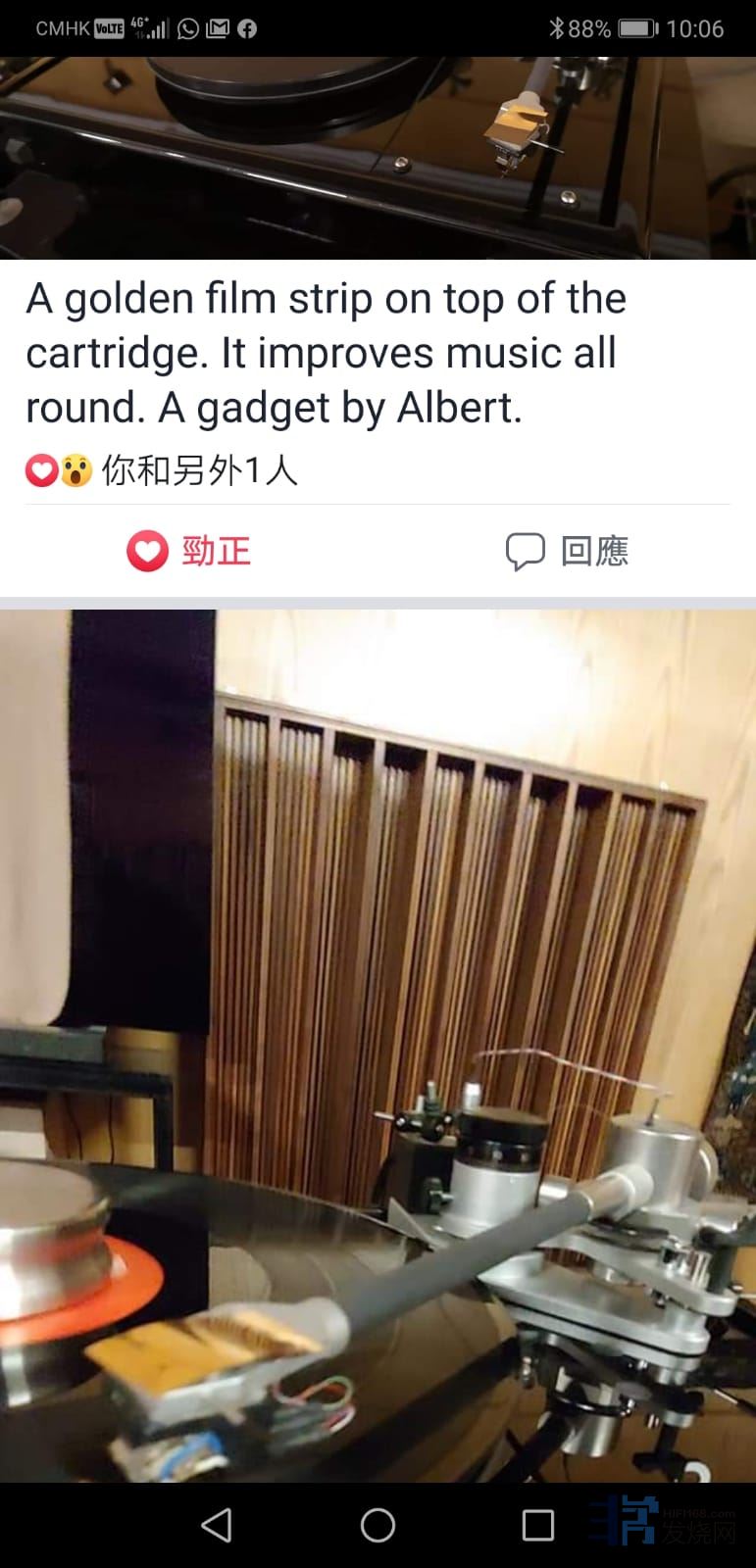Open the recent apps view

[x=537, y=1525]
